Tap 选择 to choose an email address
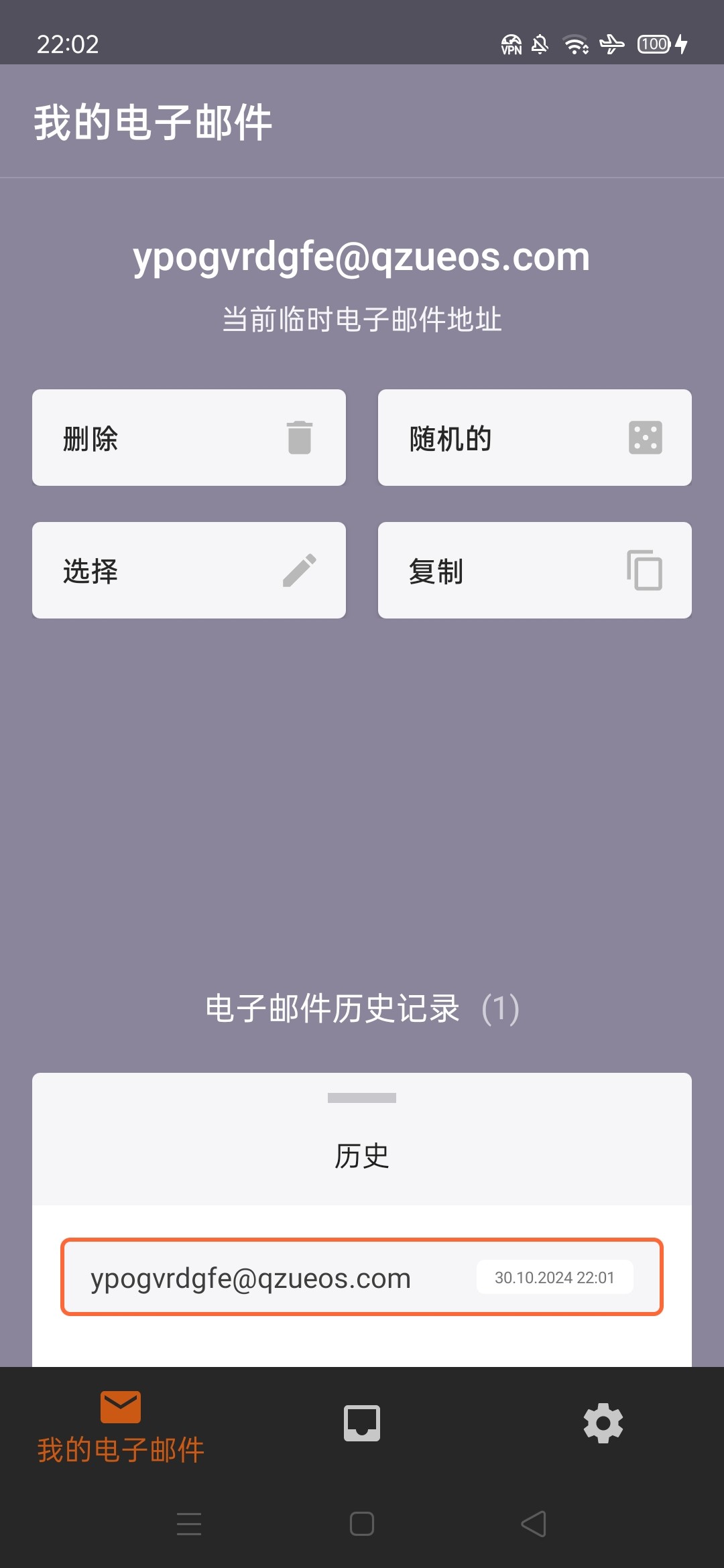724x1568 pixels. [x=189, y=570]
